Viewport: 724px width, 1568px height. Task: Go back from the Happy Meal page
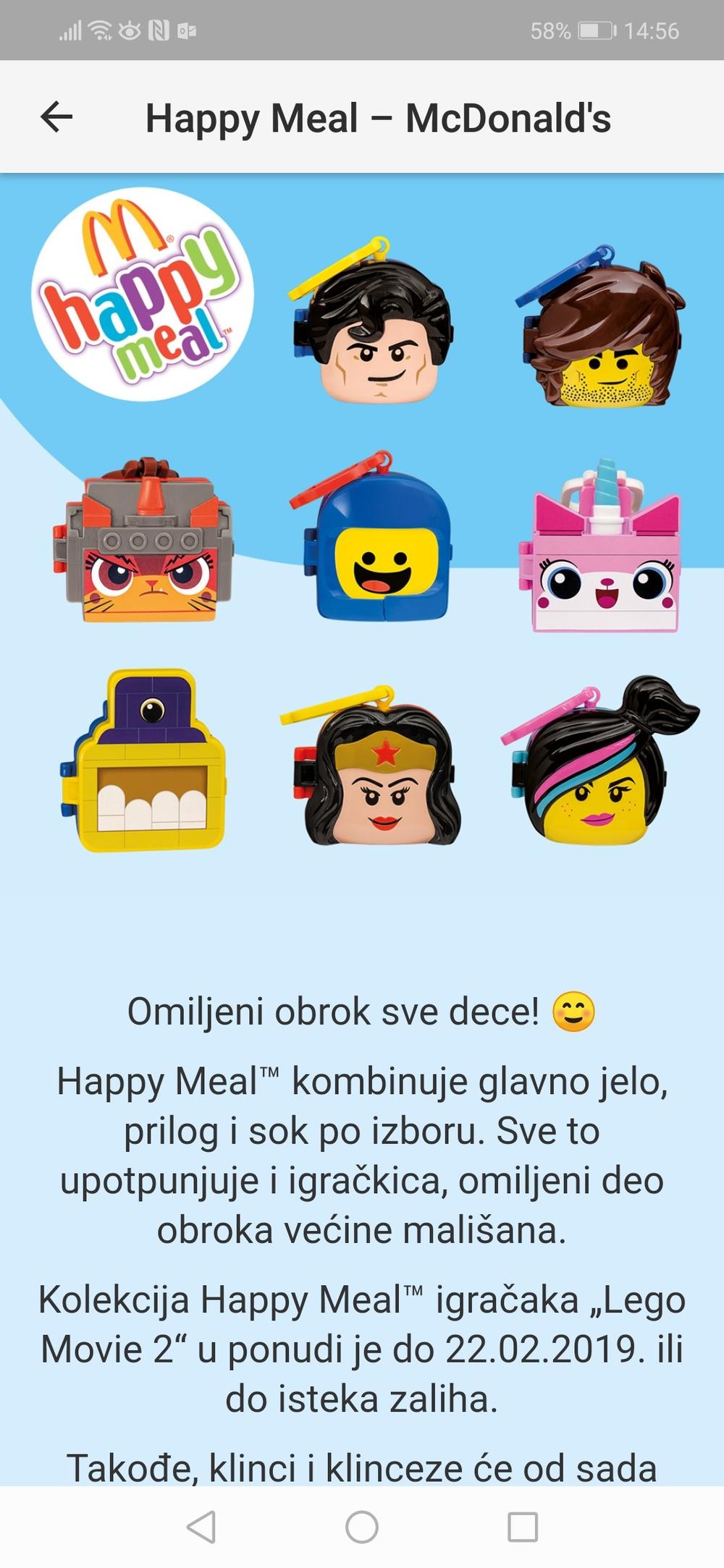(56, 117)
